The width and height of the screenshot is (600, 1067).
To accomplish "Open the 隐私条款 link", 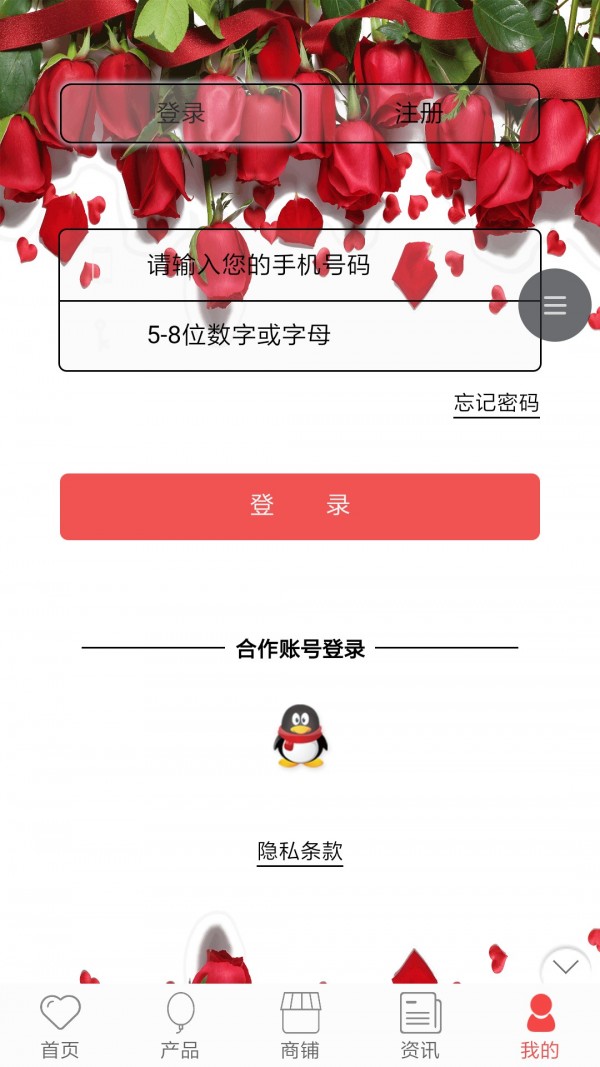I will (x=300, y=851).
